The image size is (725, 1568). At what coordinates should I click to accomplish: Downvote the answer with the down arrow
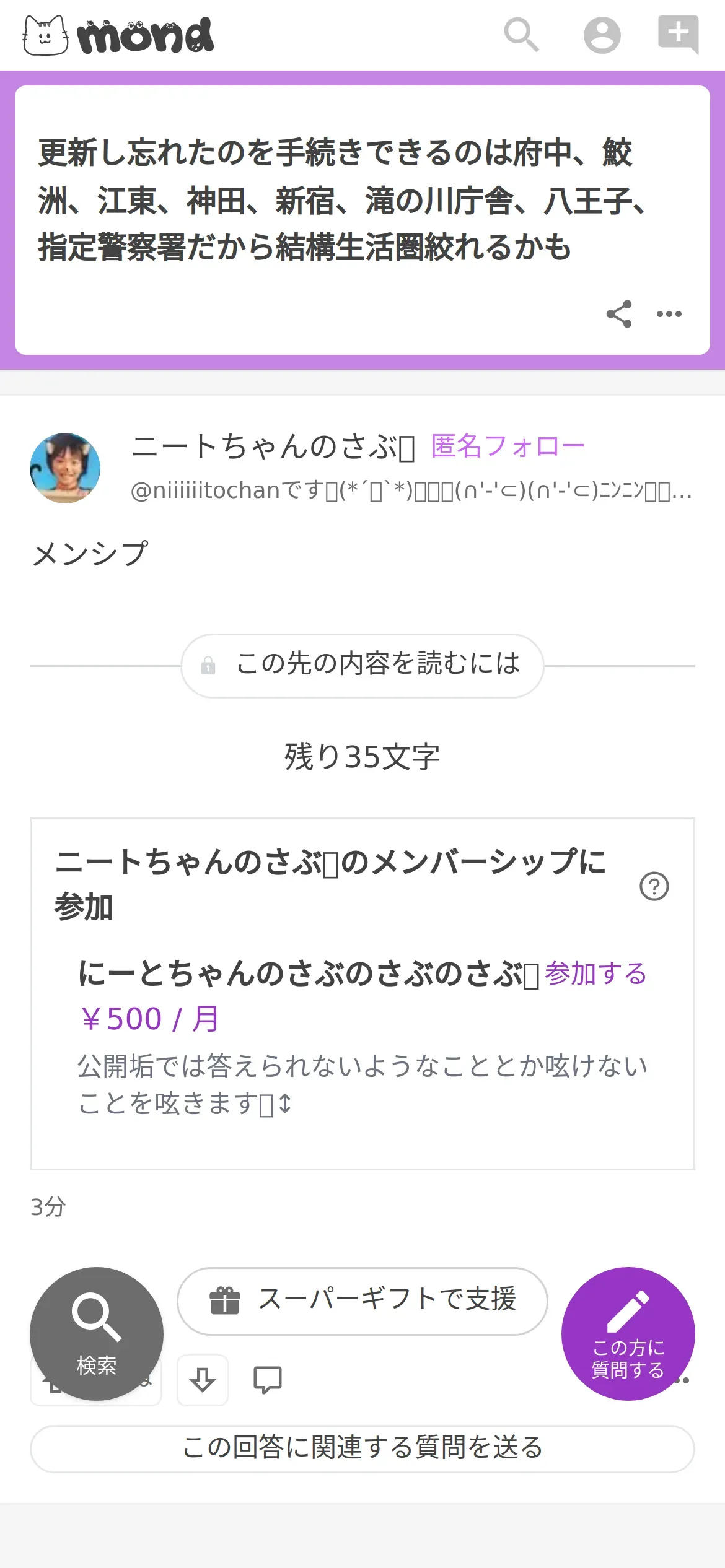point(203,1380)
